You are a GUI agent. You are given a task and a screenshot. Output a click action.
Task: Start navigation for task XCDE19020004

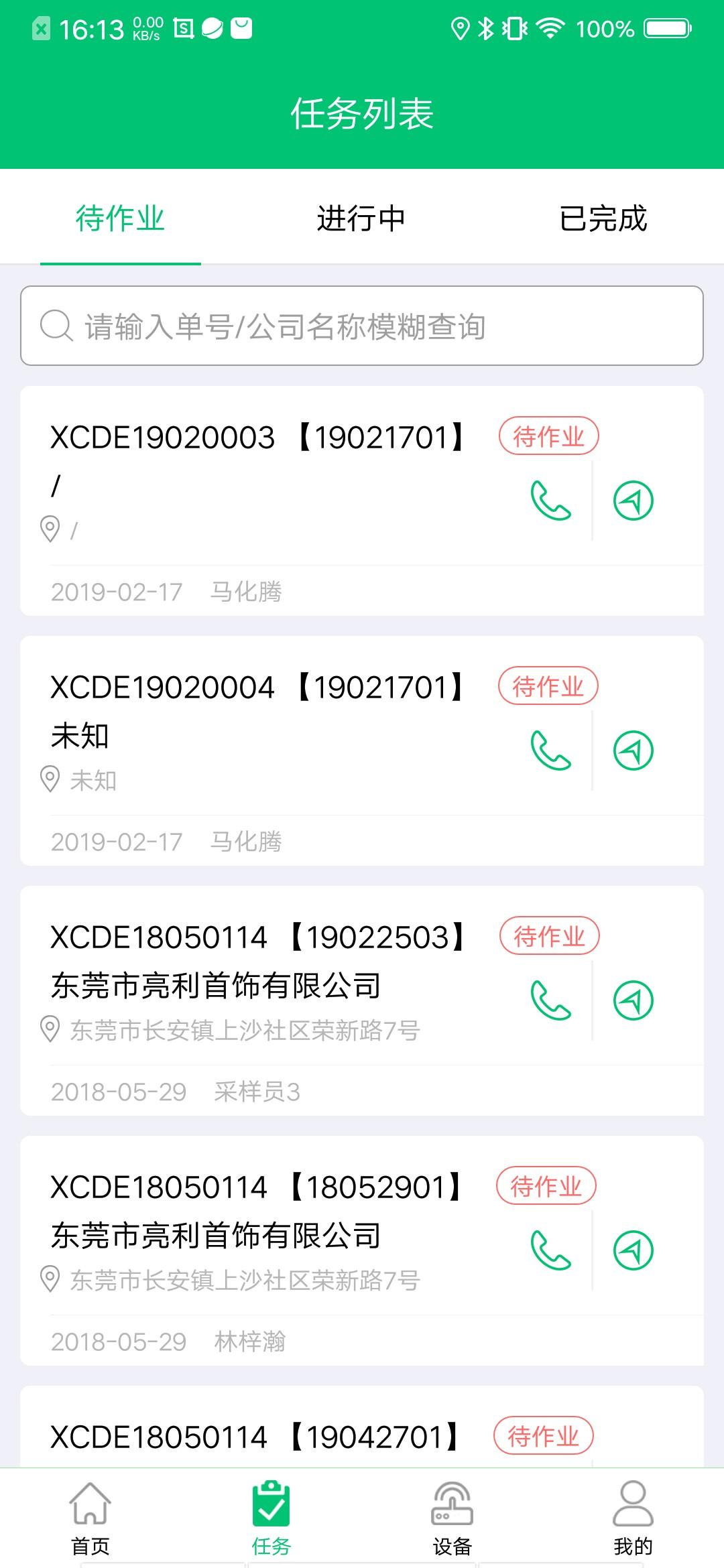633,750
